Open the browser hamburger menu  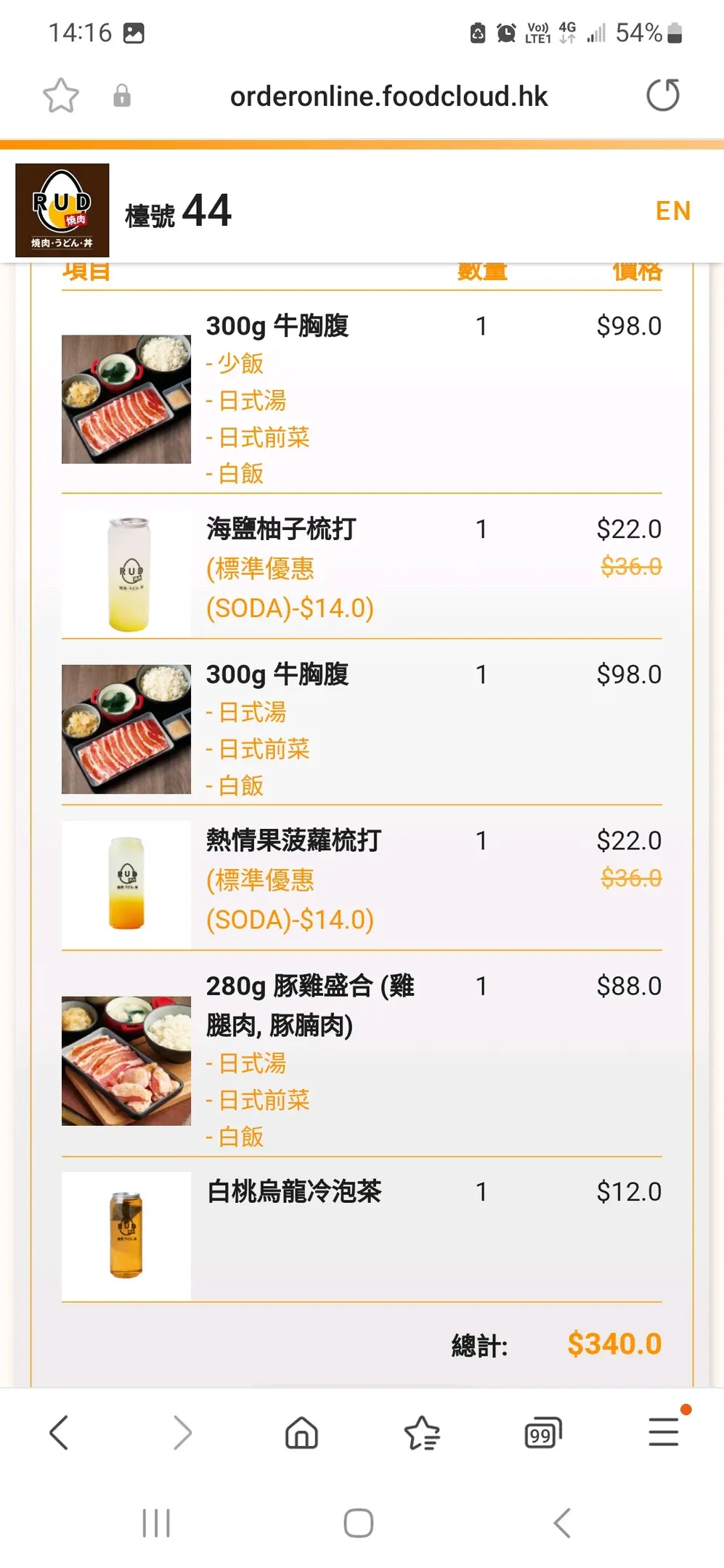[x=664, y=1432]
